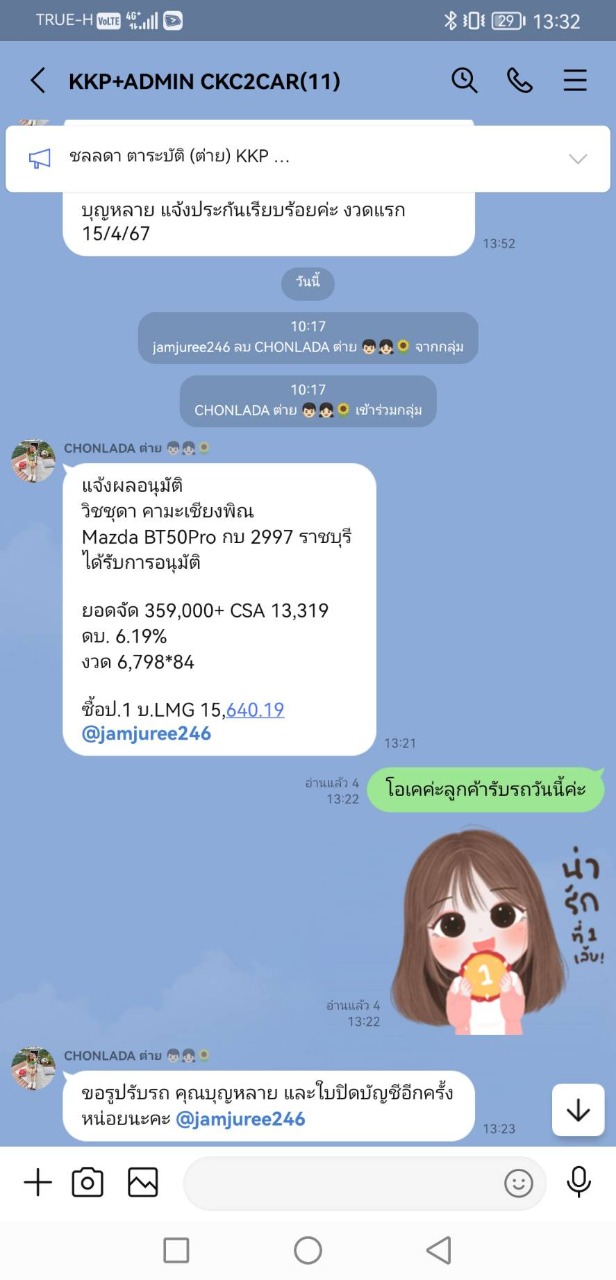Viewport: 616px width, 1280px height.
Task: Tap the system back button
Action: point(438,1250)
